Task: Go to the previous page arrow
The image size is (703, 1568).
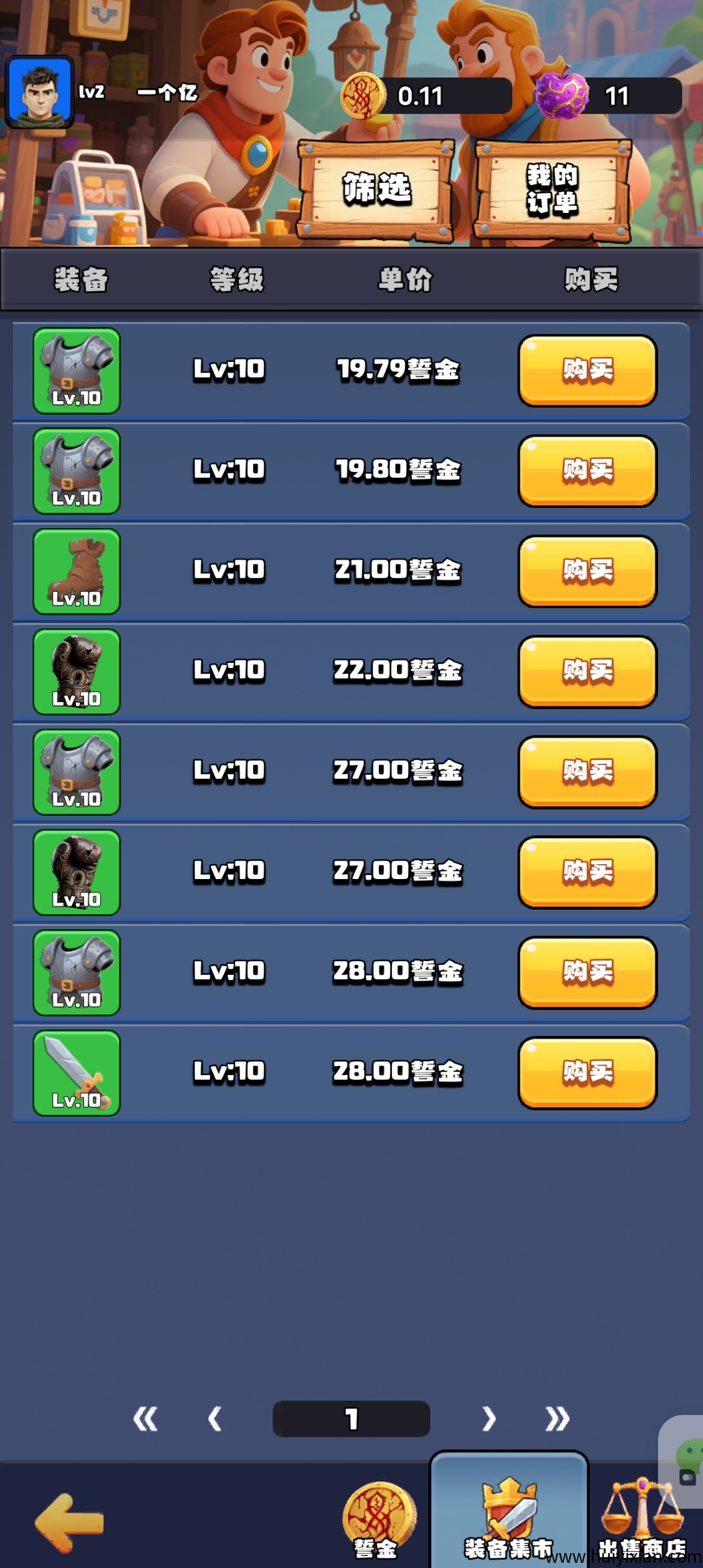Action: coord(215,1418)
